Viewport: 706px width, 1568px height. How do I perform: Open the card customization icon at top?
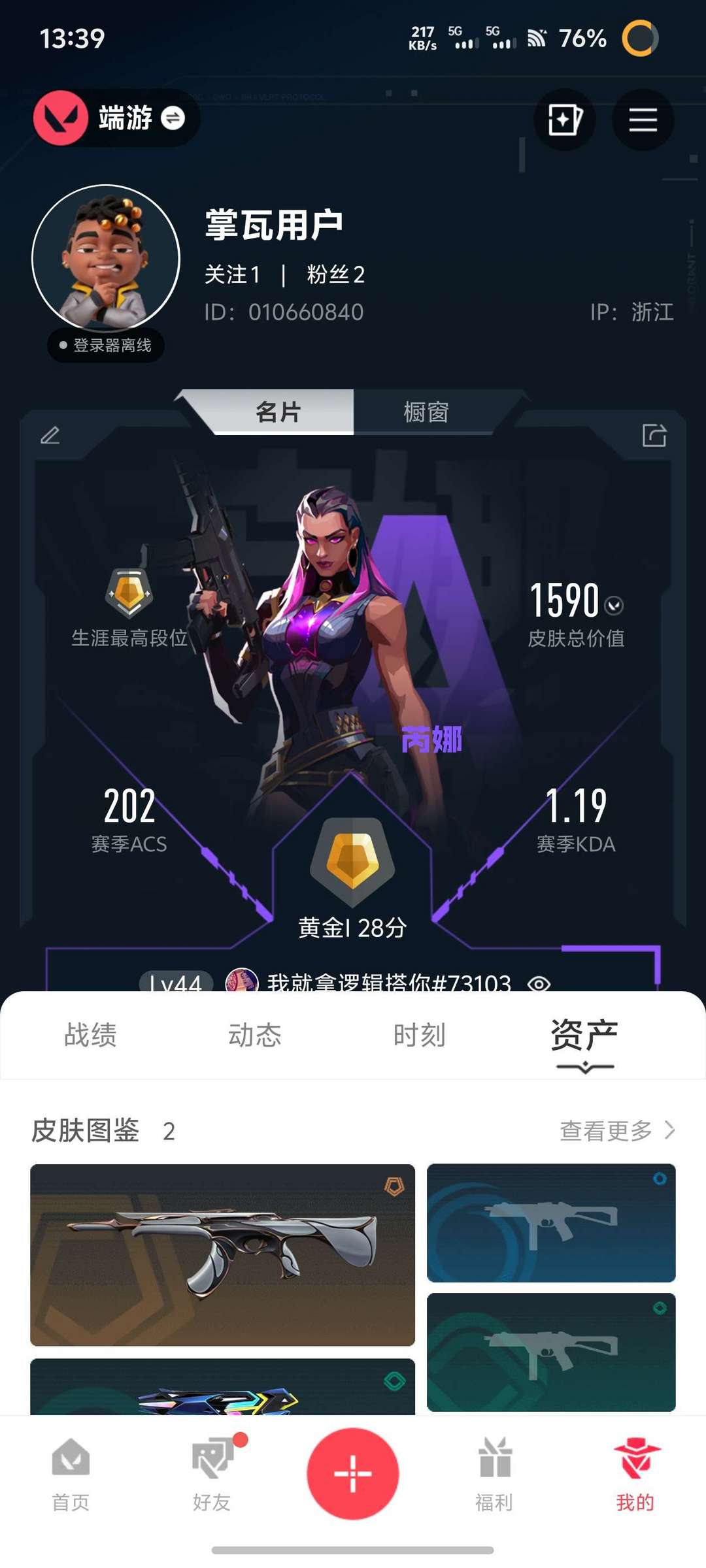pyautogui.click(x=564, y=120)
